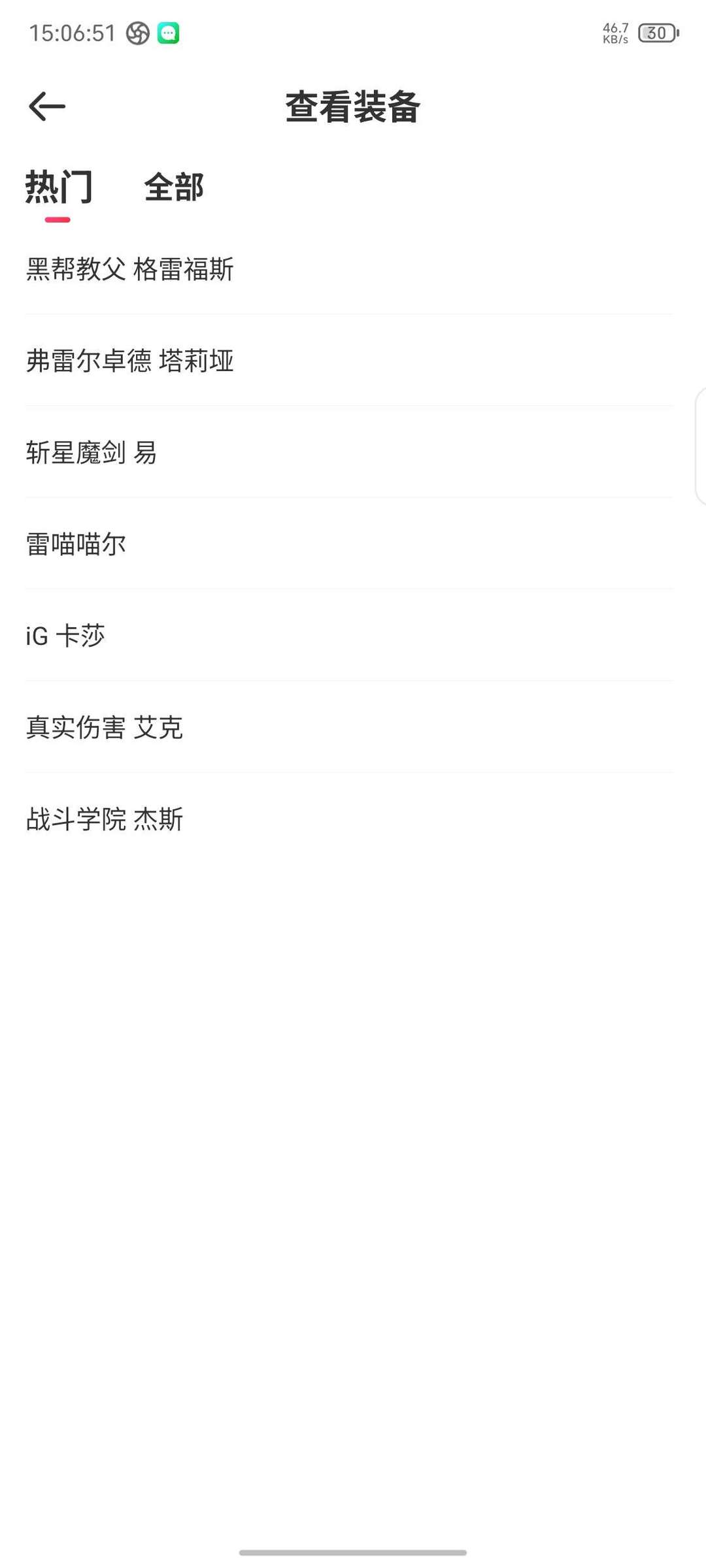Open 弗雷尔卓德 塔莉垭 entry
The height and width of the screenshot is (1568, 706).
[x=350, y=360]
